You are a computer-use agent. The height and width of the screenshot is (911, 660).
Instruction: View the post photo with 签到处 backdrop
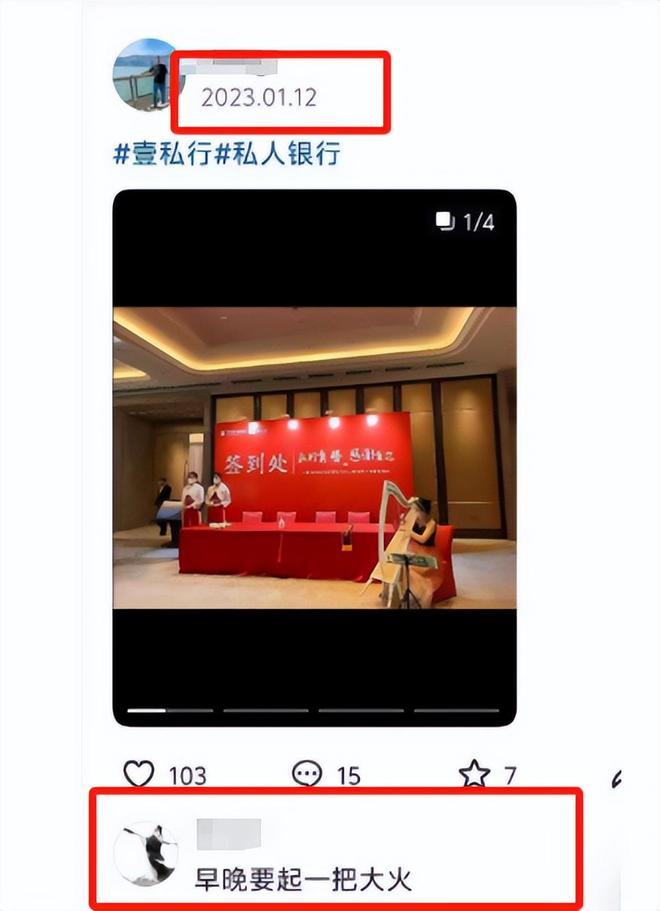click(314, 458)
